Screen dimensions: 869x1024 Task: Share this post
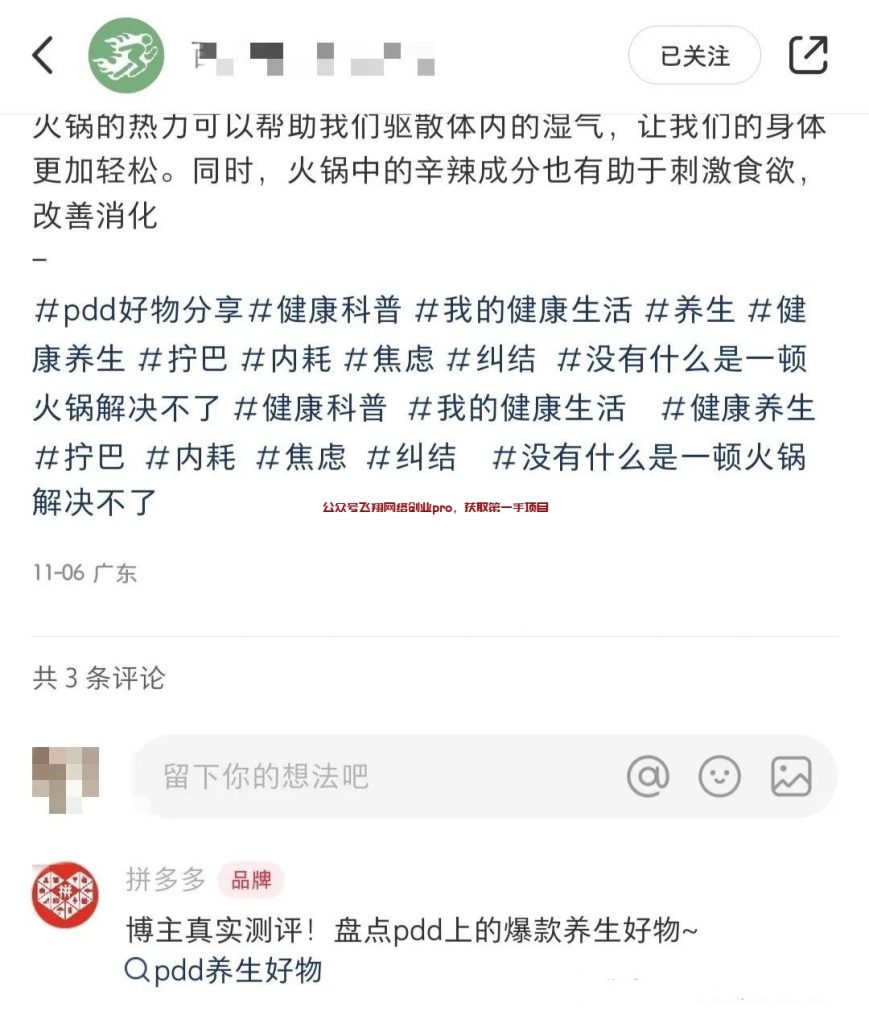coord(808,55)
